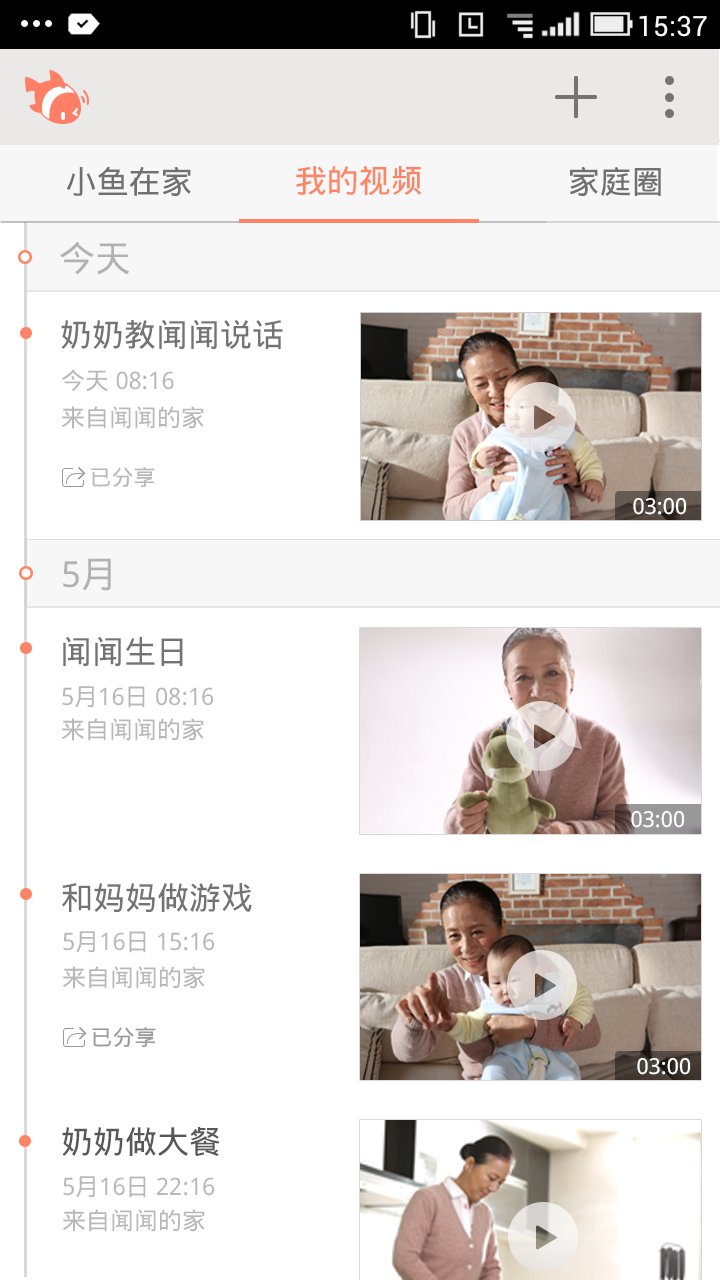Open the 奶奶教闻闻说话 entry title

(172, 335)
